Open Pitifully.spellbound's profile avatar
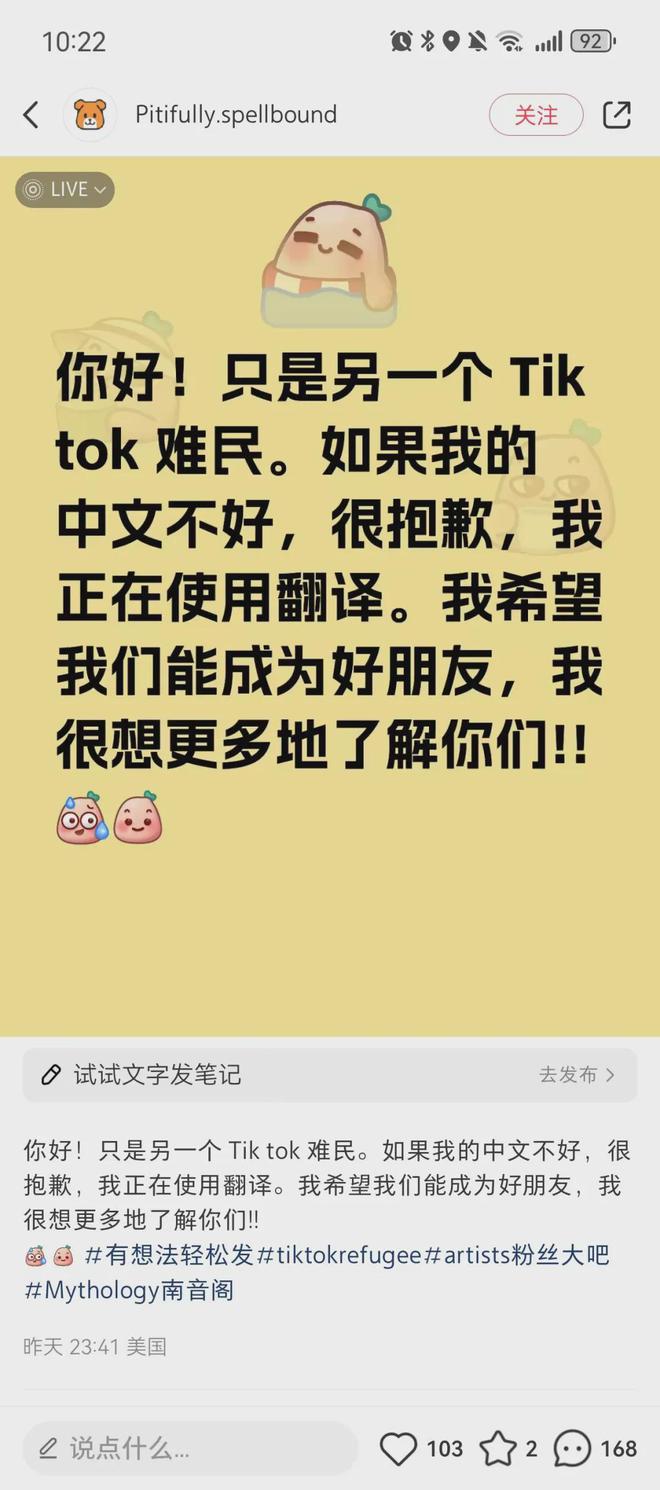 (90, 115)
